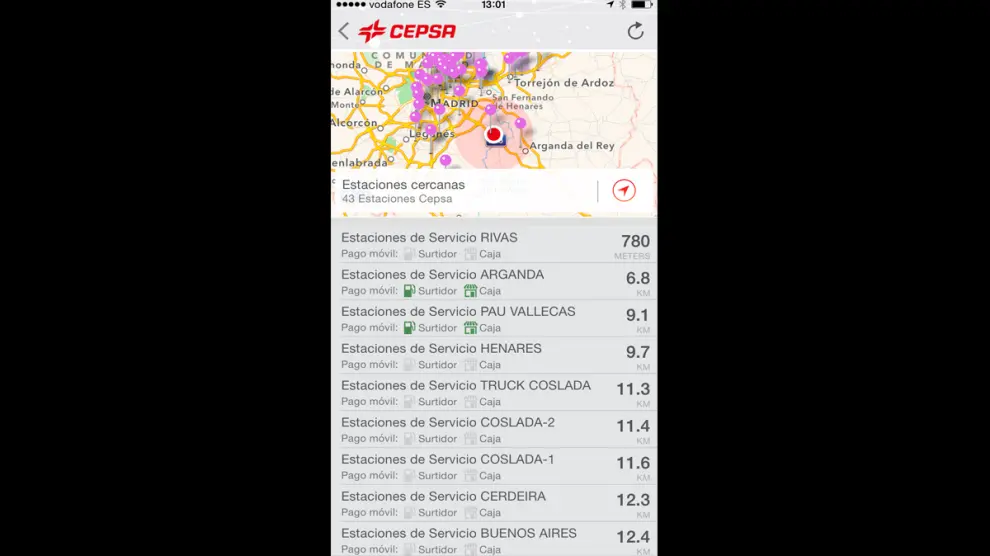Image resolution: width=990 pixels, height=556 pixels.
Task: View Estaciones de Servicio BUENOS AIRES
Action: pyautogui.click(x=494, y=540)
